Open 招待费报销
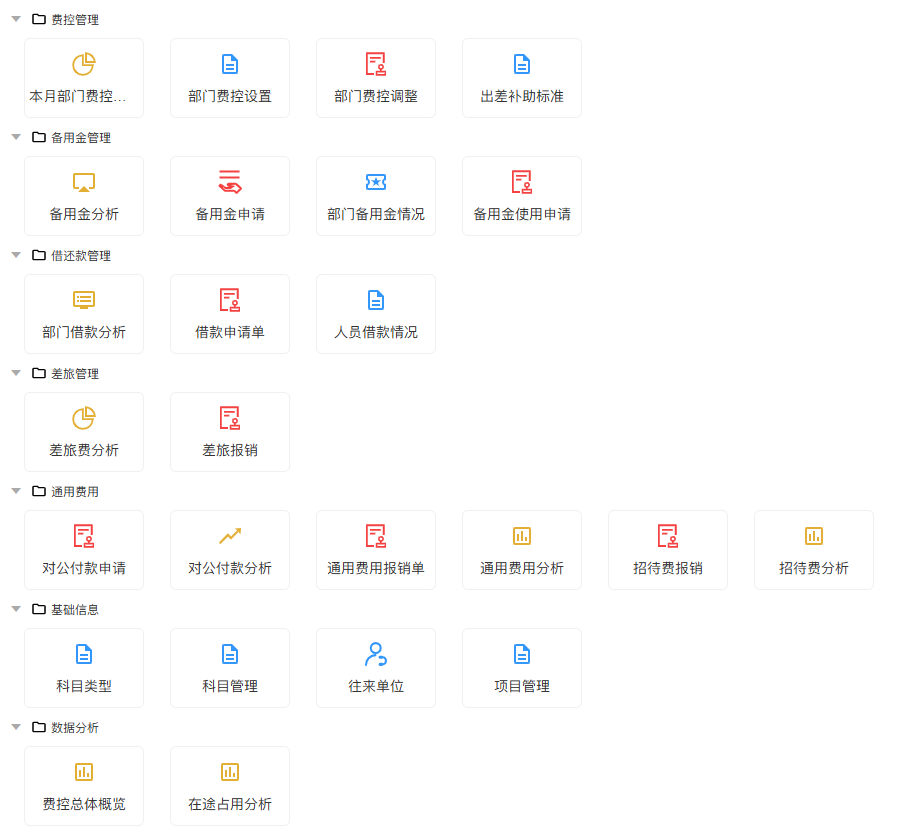This screenshot has height=839, width=898. click(x=668, y=550)
